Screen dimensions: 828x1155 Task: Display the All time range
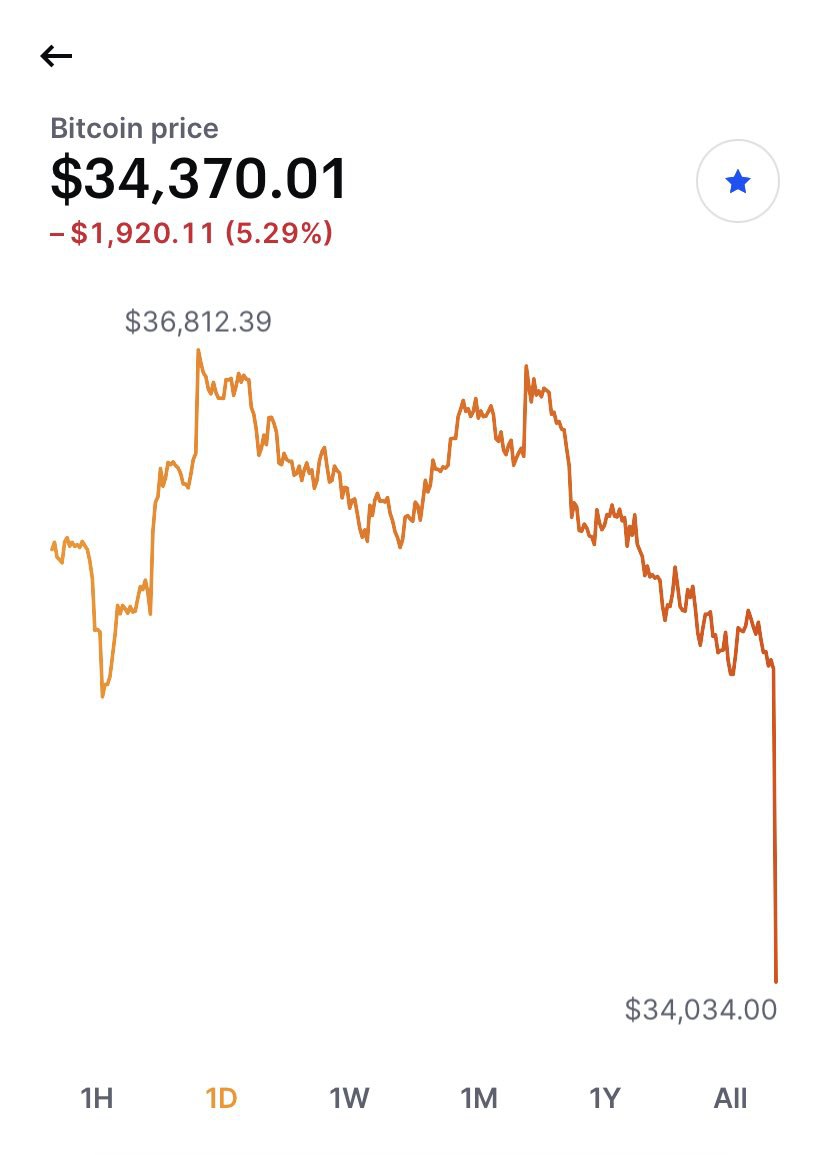730,1099
